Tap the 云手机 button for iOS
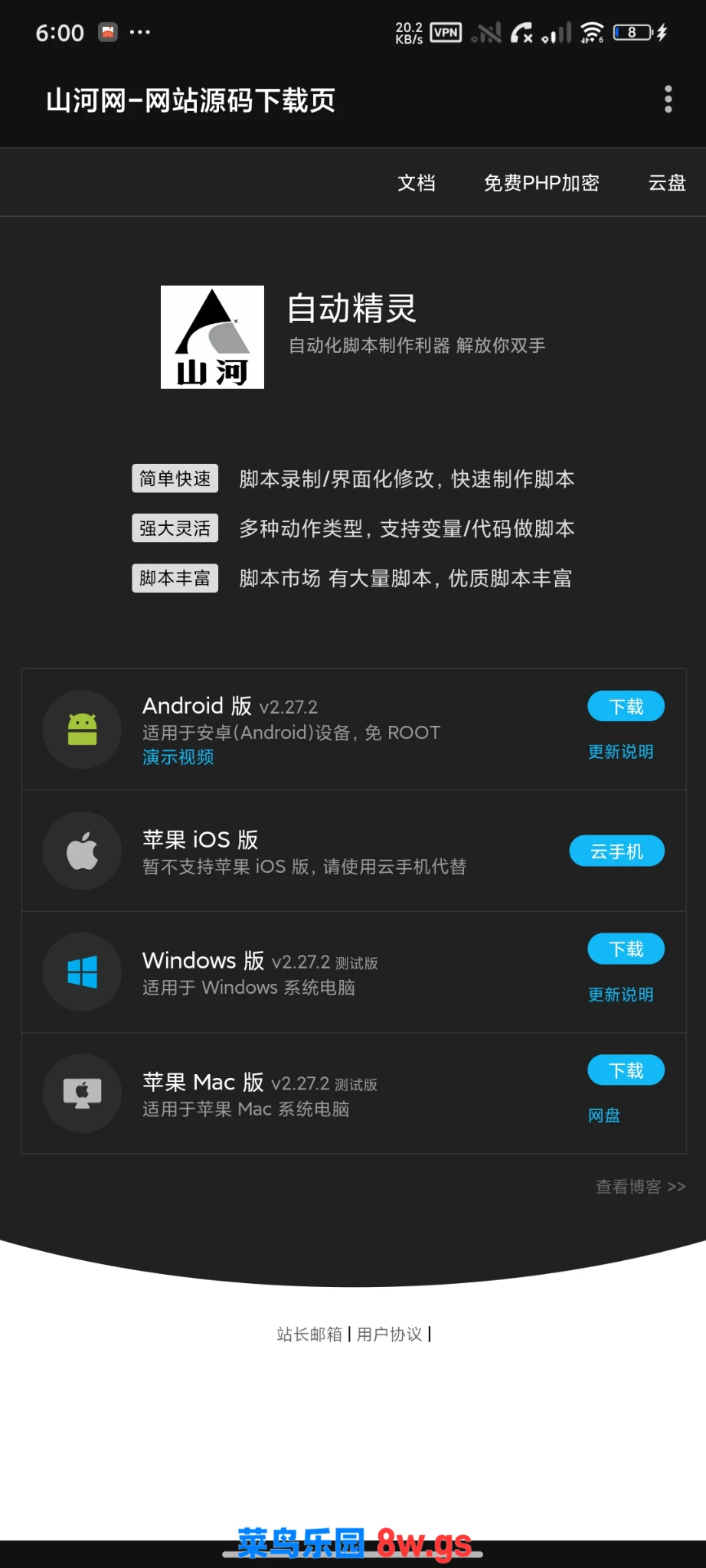Image resolution: width=706 pixels, height=1568 pixels. (616, 851)
